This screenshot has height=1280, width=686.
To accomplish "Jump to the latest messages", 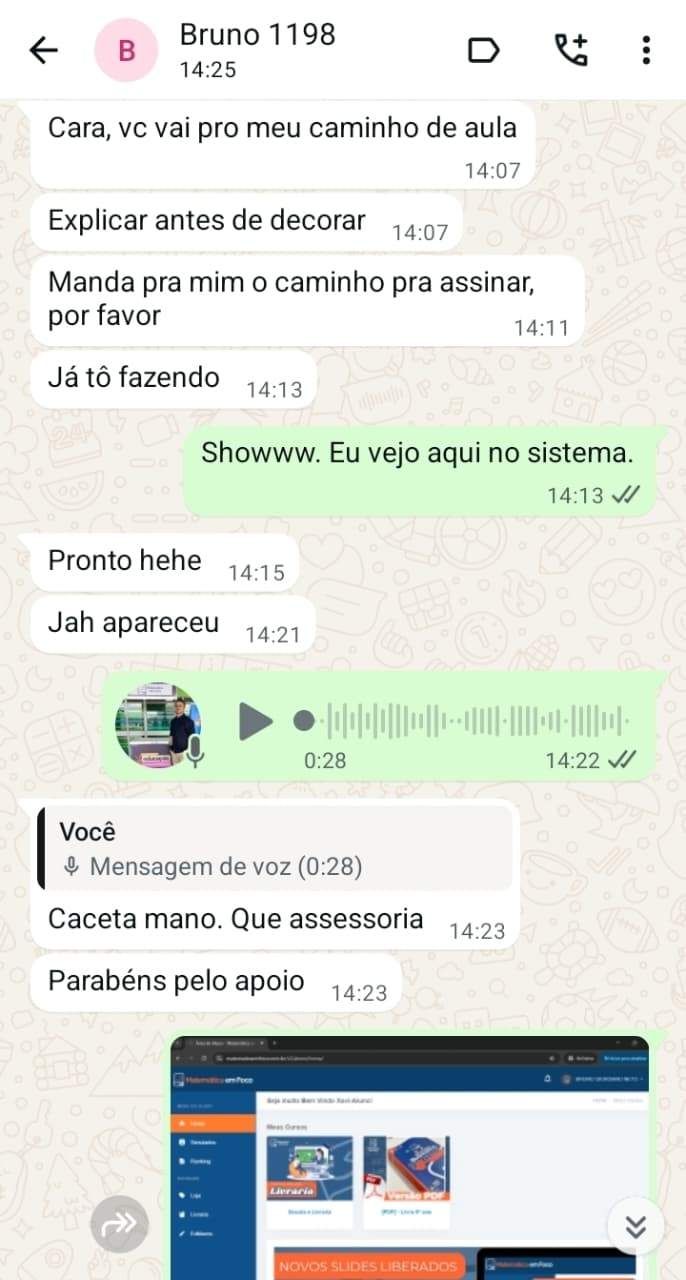I will coord(635,1226).
